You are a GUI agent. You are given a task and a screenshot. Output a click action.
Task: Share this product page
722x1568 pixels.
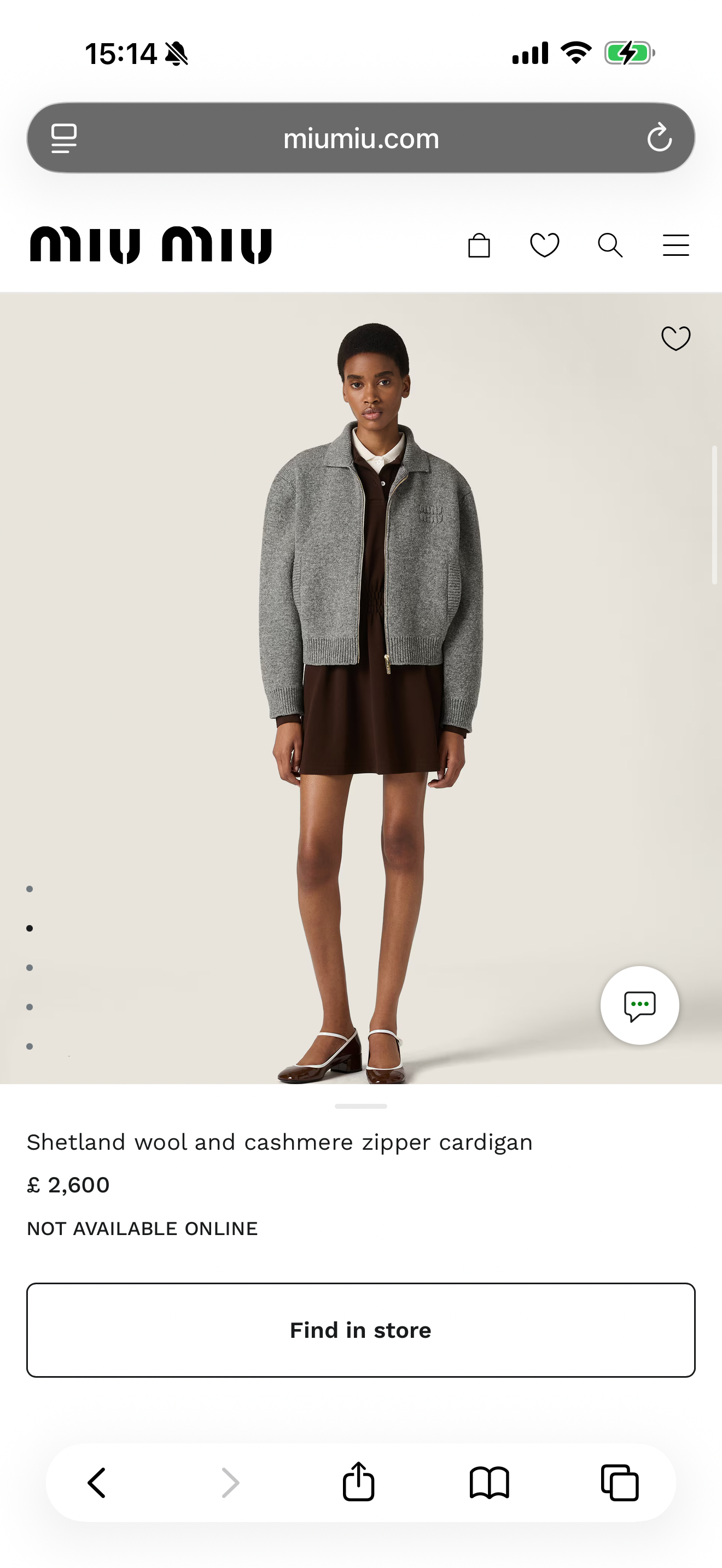(x=359, y=1482)
